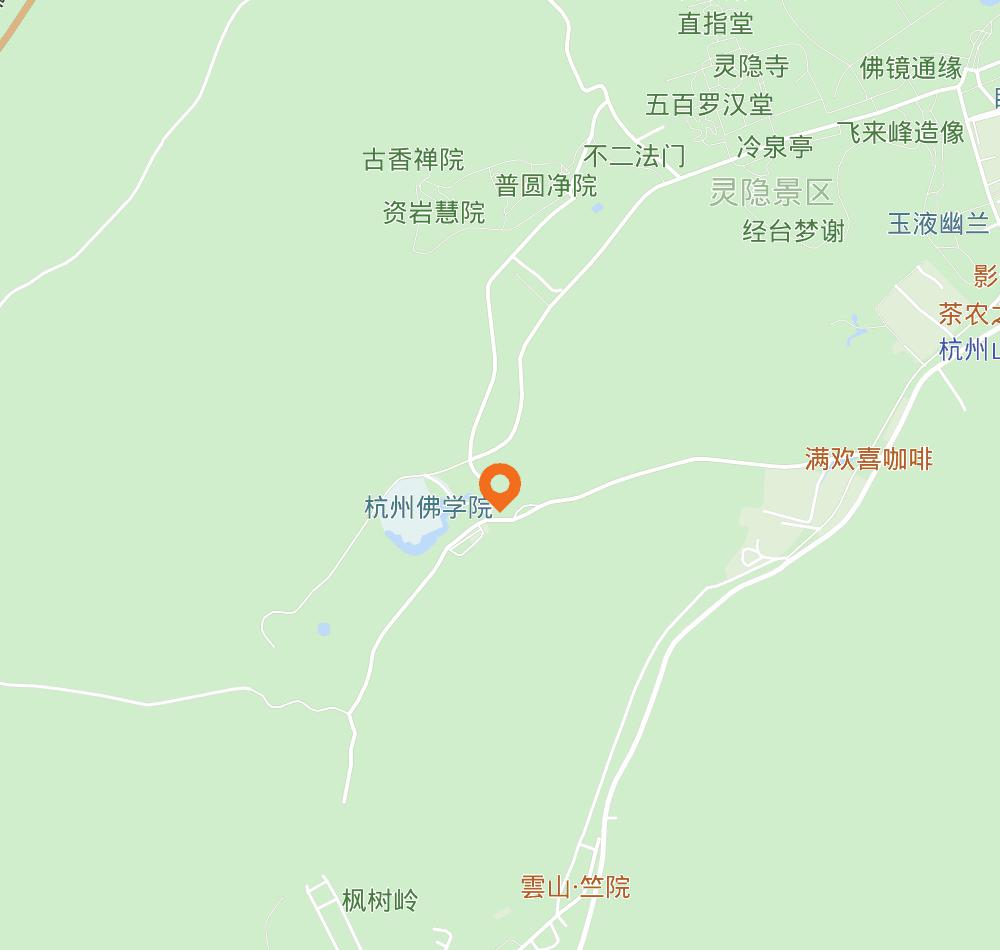
Task: Select the 飞来峰造像 landmark
Action: [900, 132]
